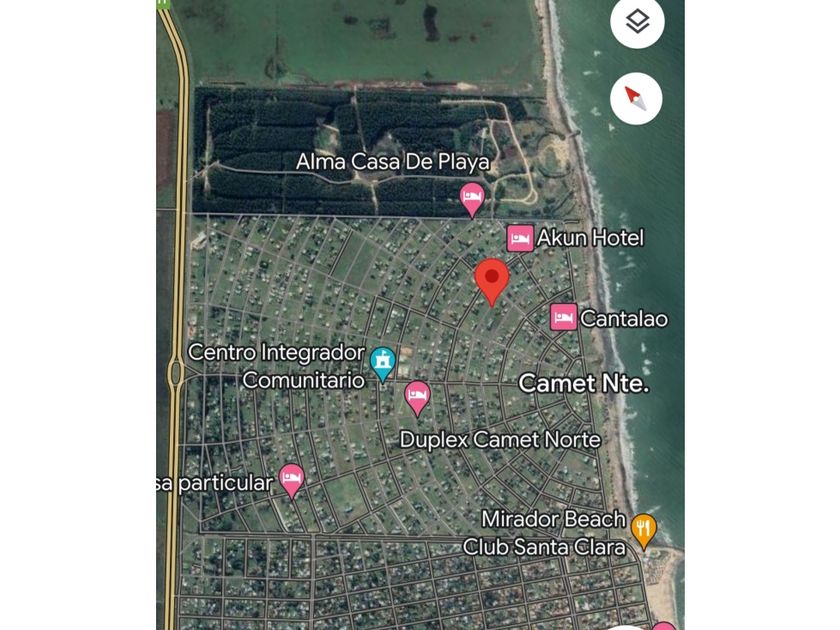Select the red dropped pin
The width and height of the screenshot is (840, 630).
pyautogui.click(x=491, y=279)
